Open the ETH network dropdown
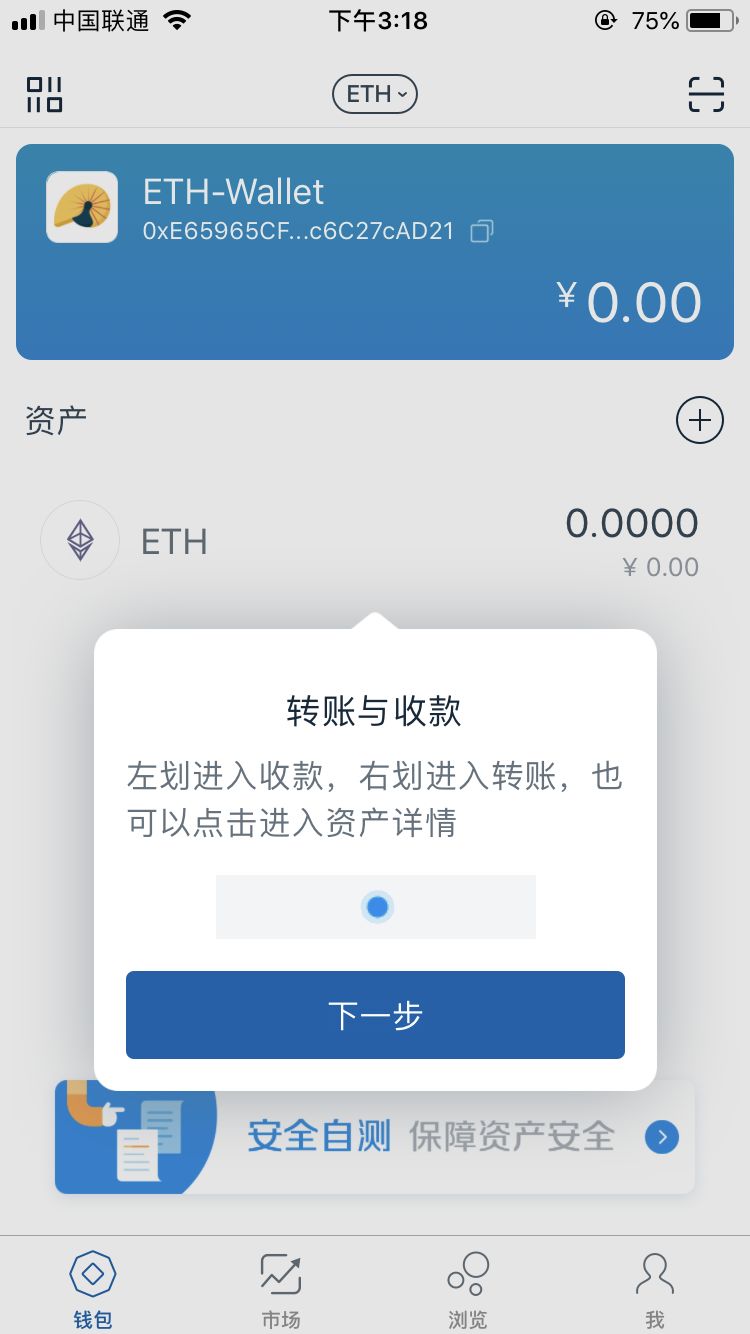 click(374, 93)
